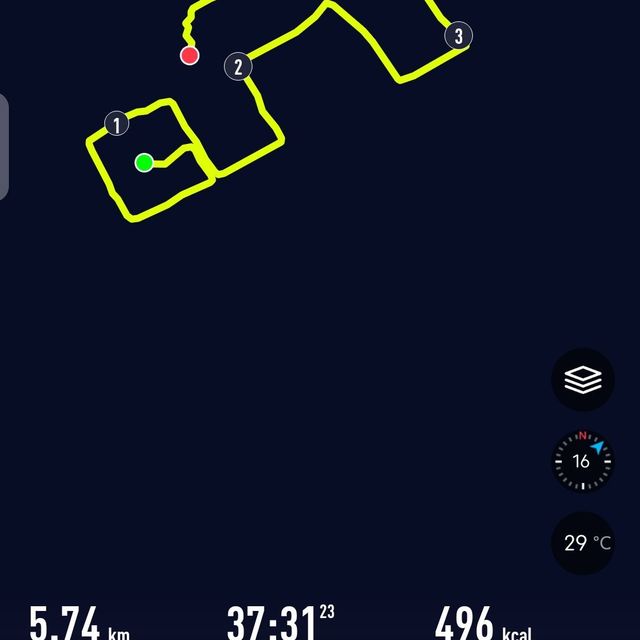Tap the compass orientation button
640x640 pixels.
click(583, 461)
